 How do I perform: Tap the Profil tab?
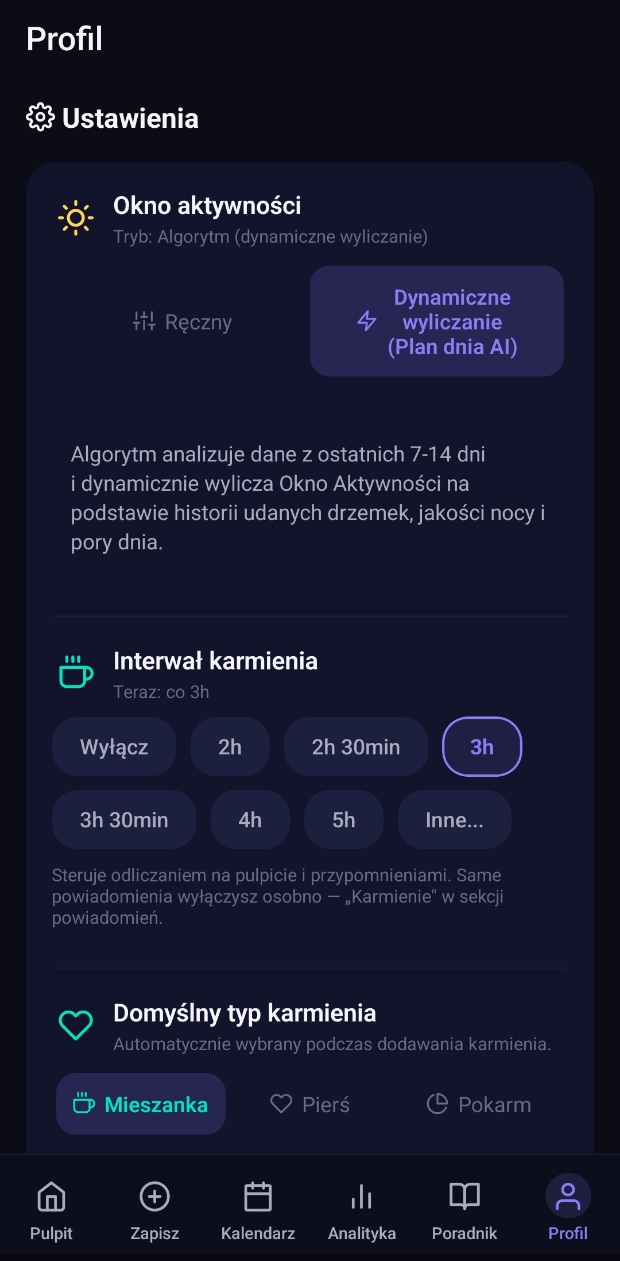pyautogui.click(x=568, y=1208)
